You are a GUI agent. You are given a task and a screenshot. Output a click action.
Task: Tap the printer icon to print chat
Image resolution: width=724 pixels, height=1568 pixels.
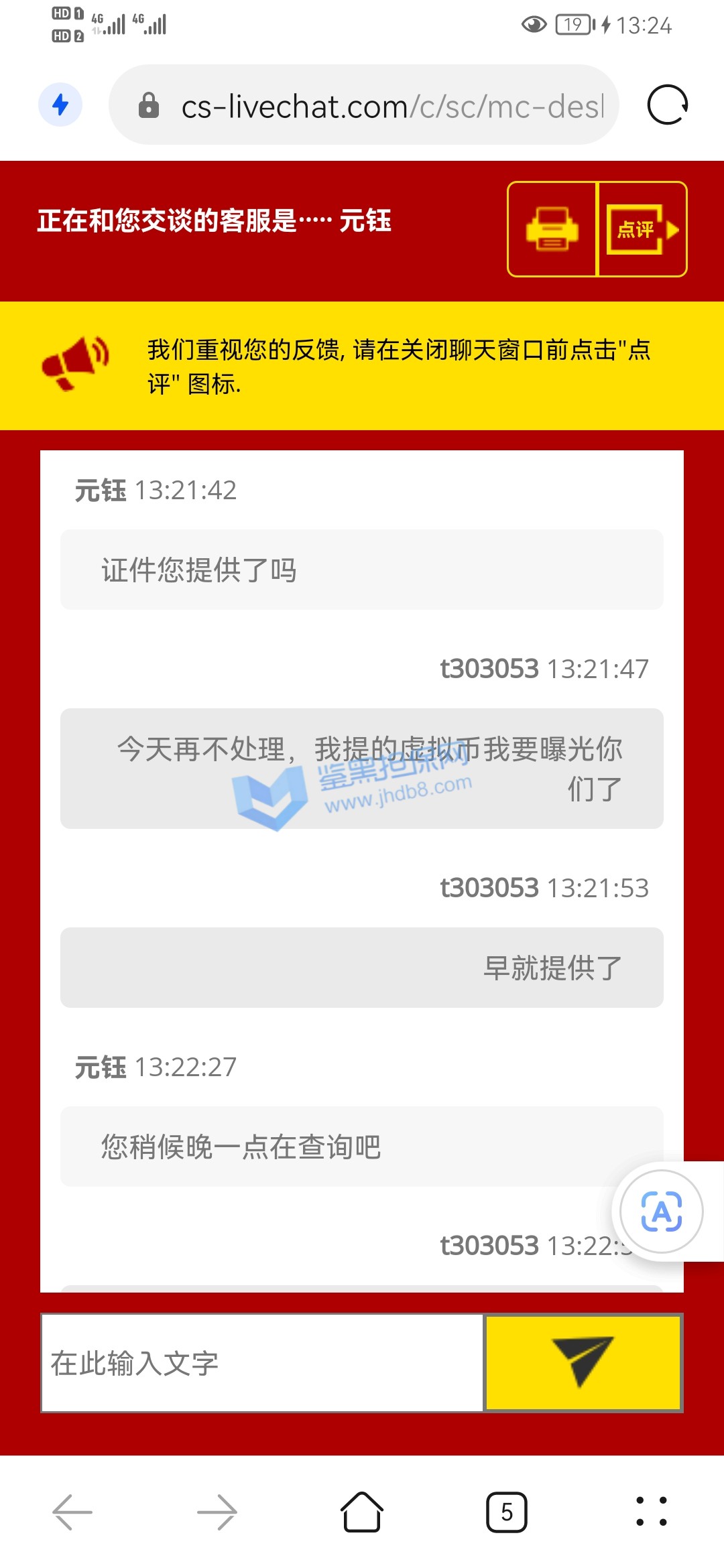click(x=552, y=229)
